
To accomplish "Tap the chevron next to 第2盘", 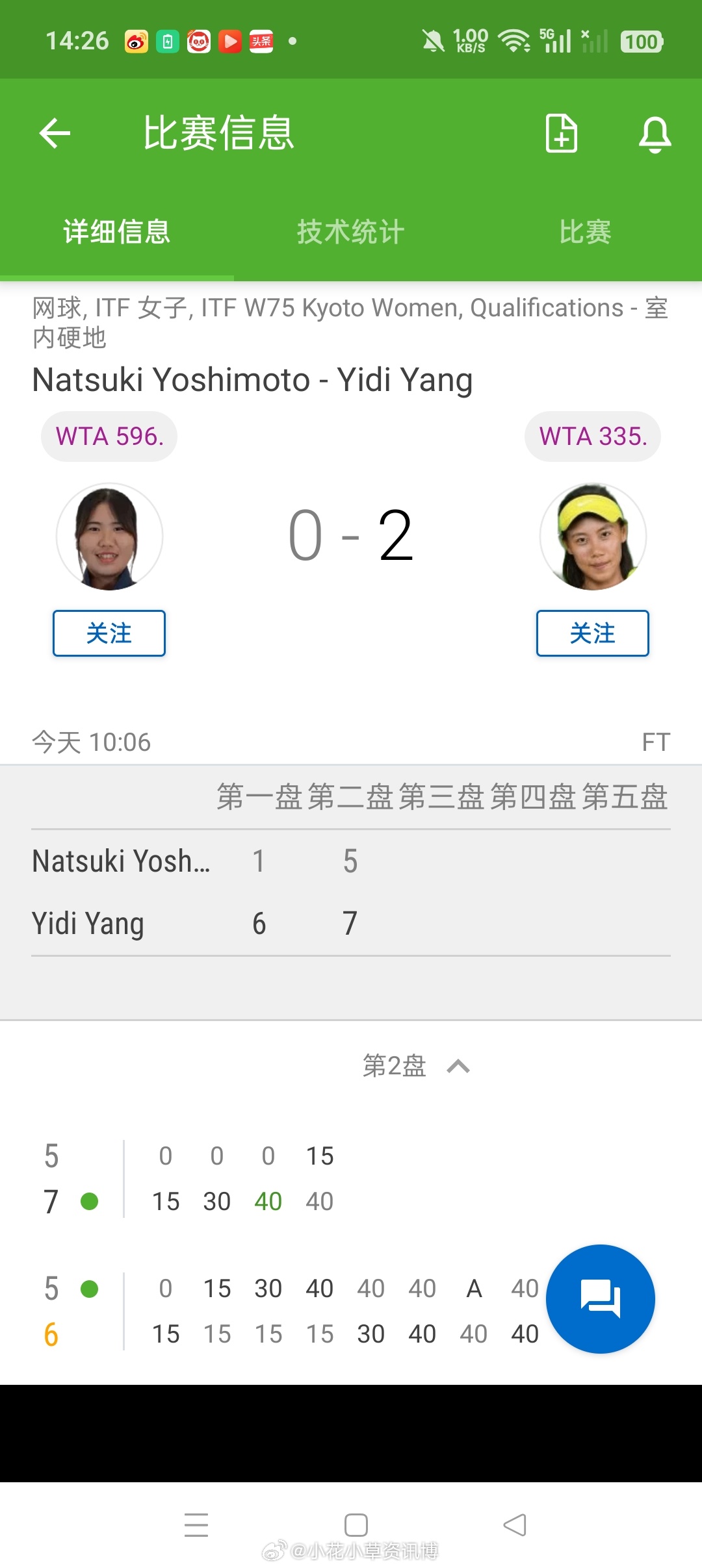I will click(x=458, y=1065).
